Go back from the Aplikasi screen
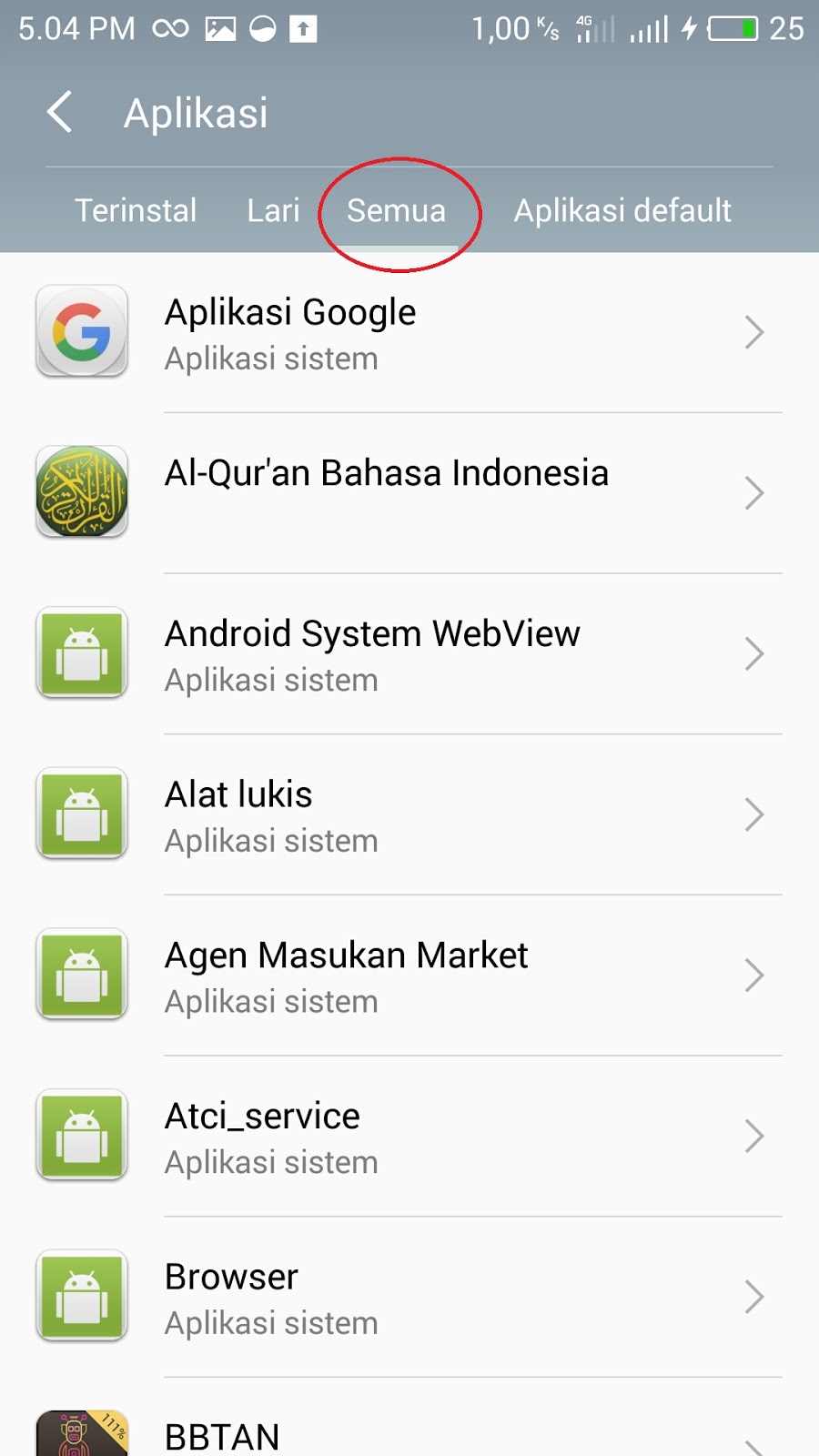Image resolution: width=819 pixels, height=1456 pixels. pyautogui.click(x=60, y=113)
